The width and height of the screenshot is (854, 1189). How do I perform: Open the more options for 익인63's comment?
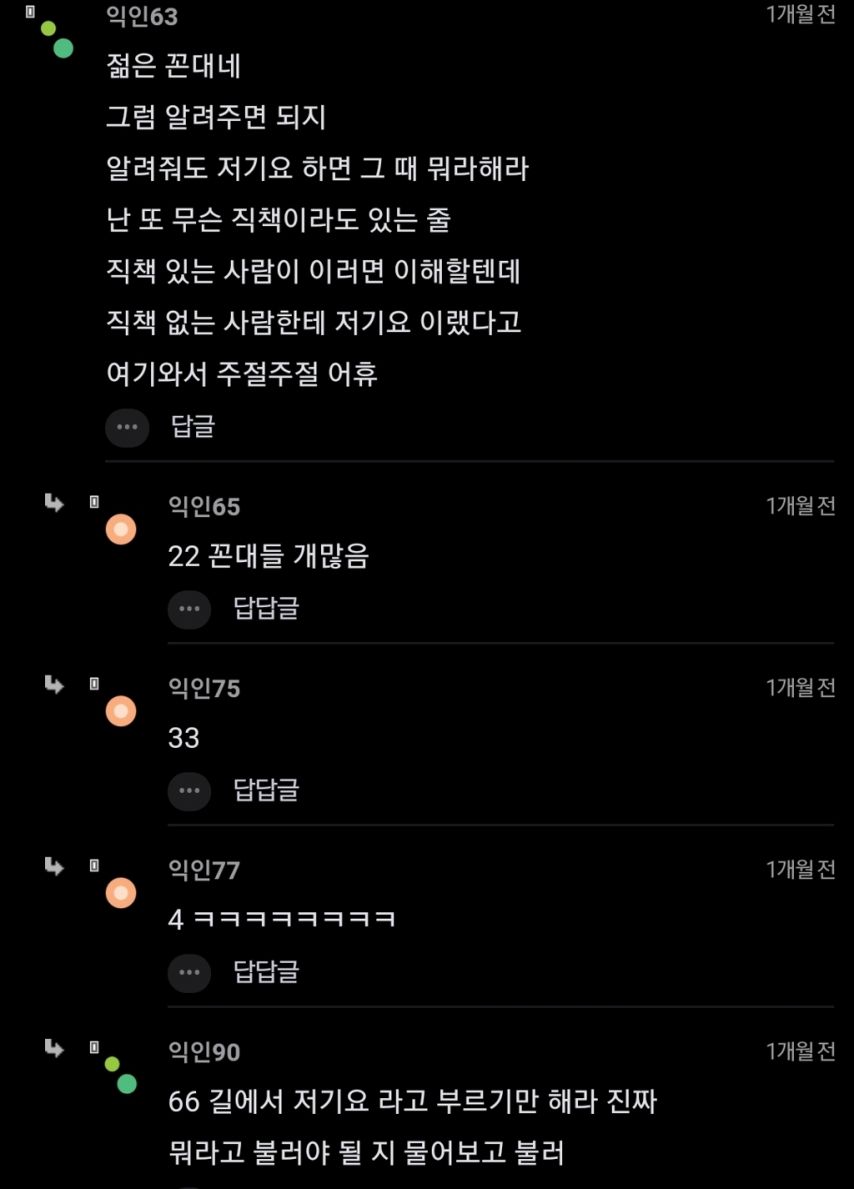click(x=127, y=427)
